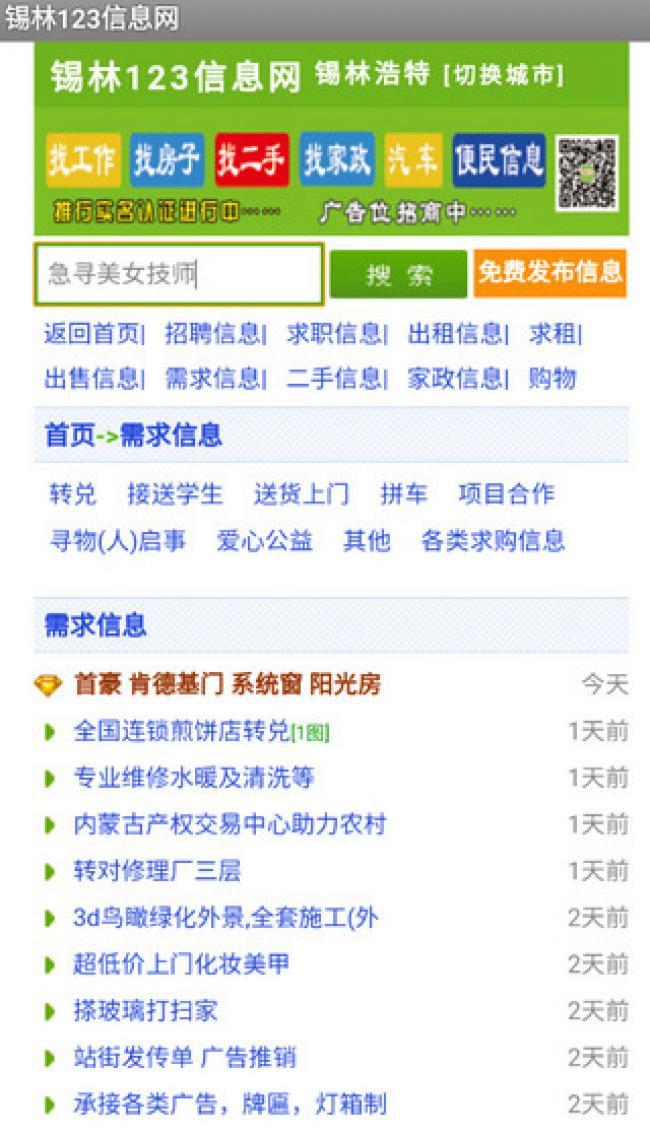Select the 转兑 subcategory
The image size is (650, 1135).
click(73, 494)
